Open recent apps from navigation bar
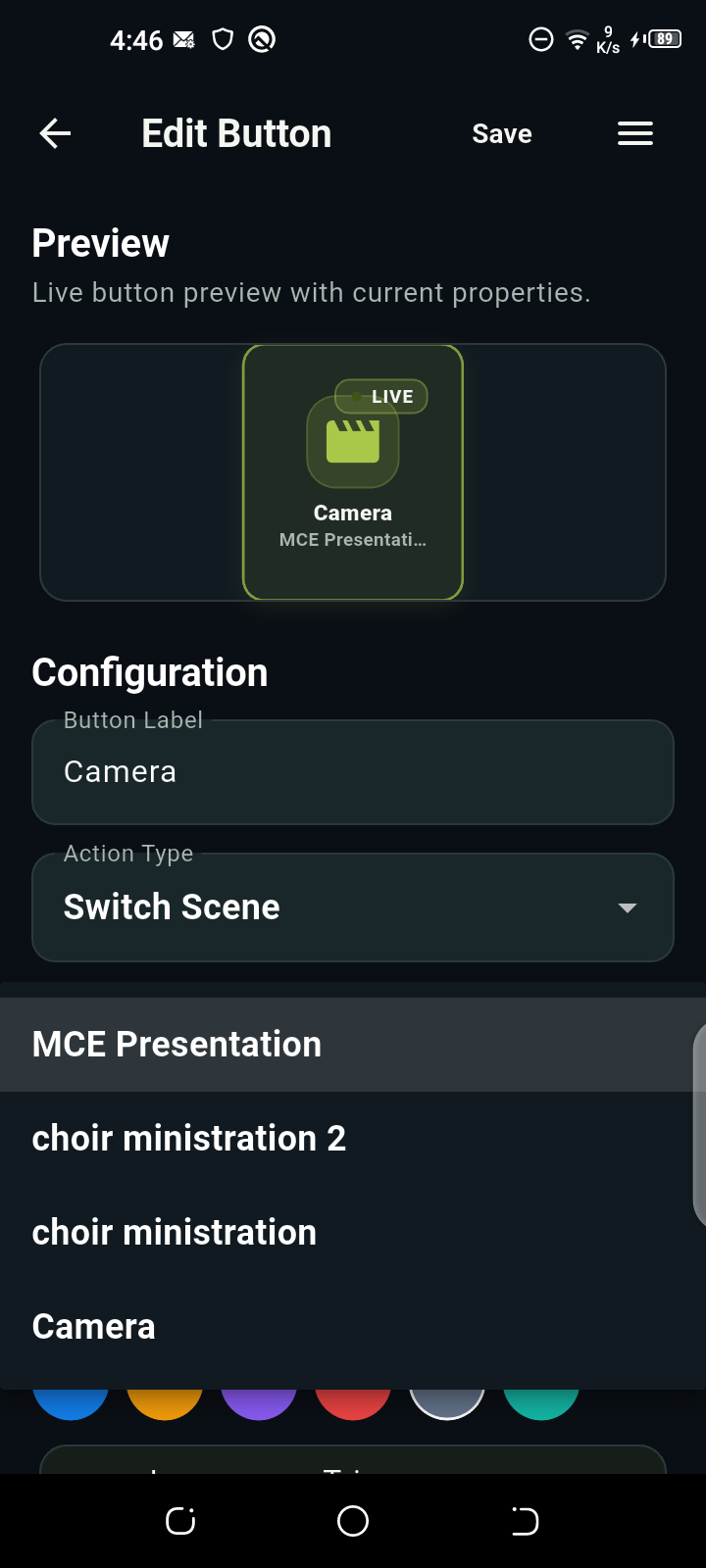This screenshot has height=1568, width=706. point(180,1521)
